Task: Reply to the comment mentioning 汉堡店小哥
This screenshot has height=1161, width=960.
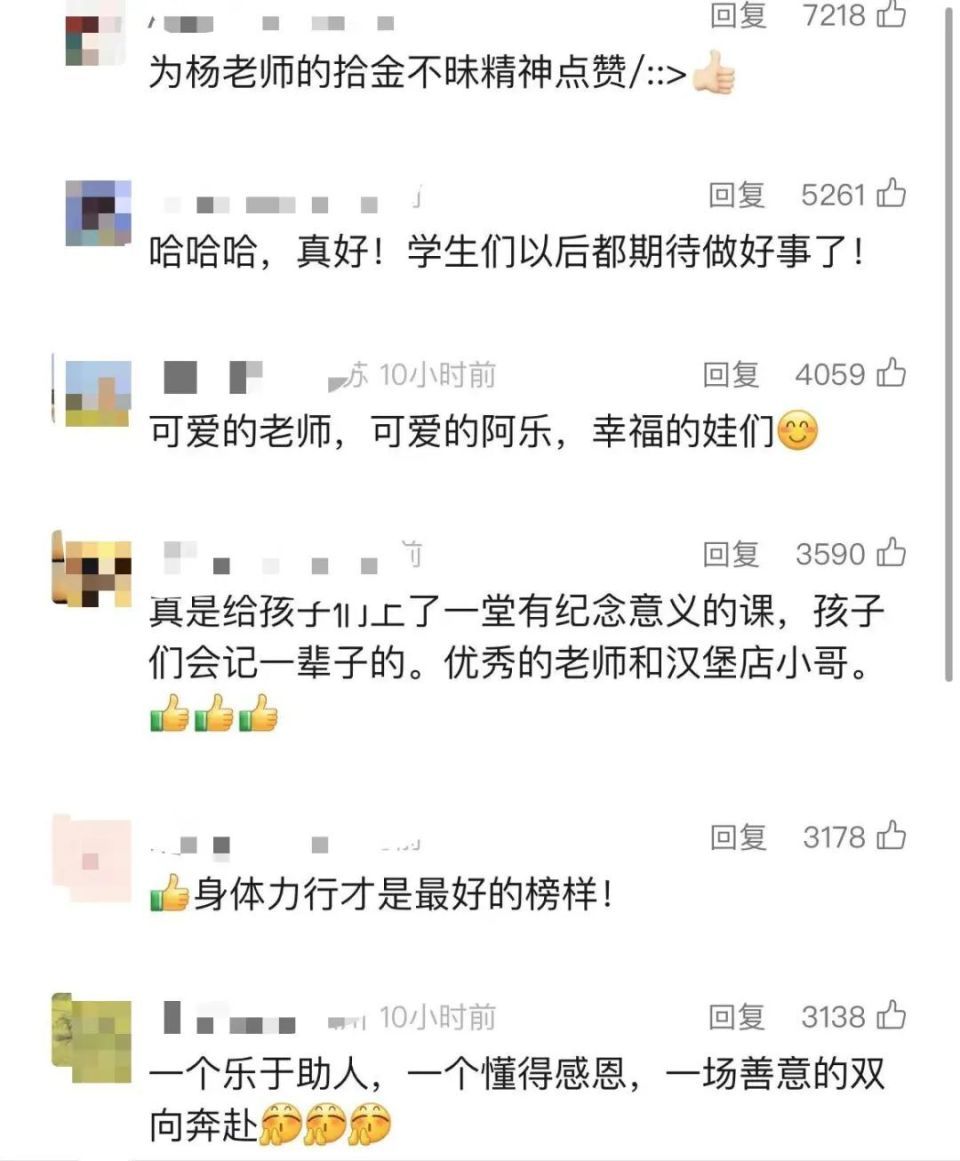Action: (731, 554)
